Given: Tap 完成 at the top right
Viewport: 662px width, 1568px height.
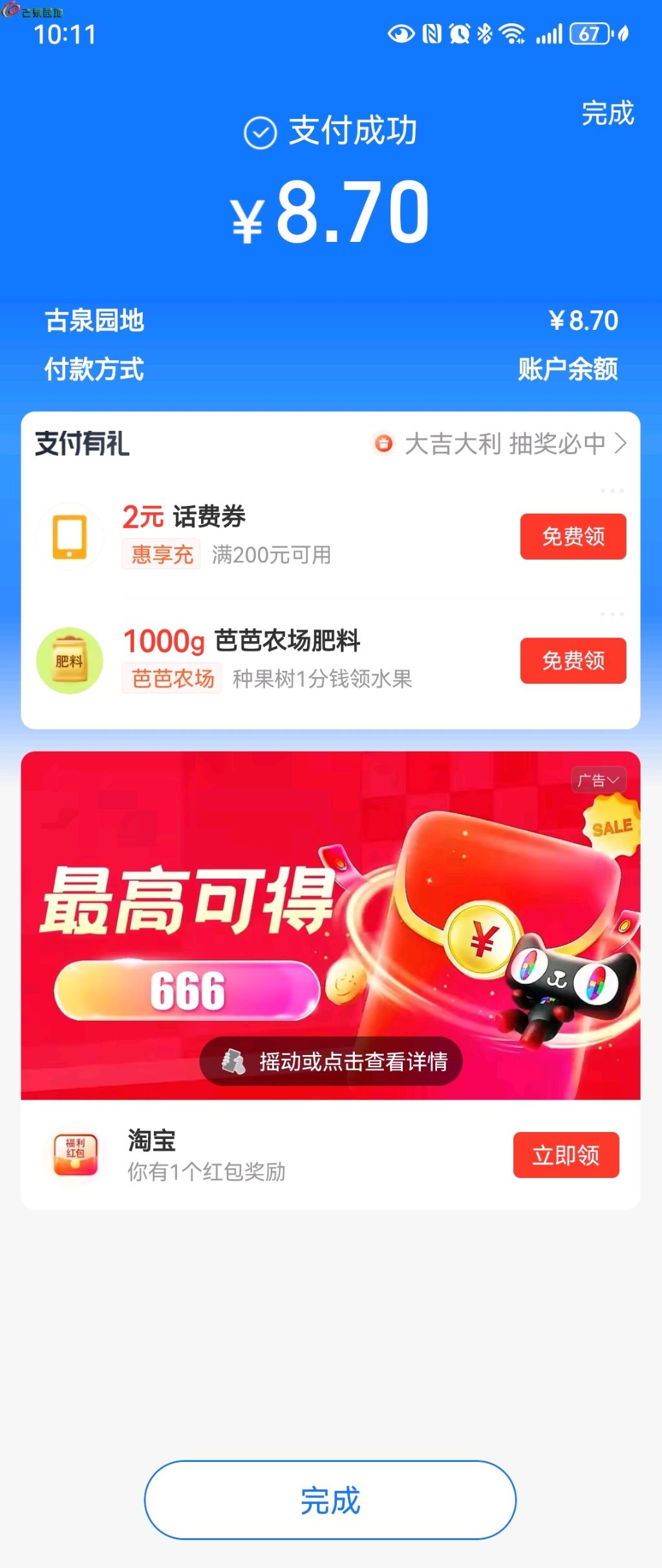Looking at the screenshot, I should coord(607,113).
